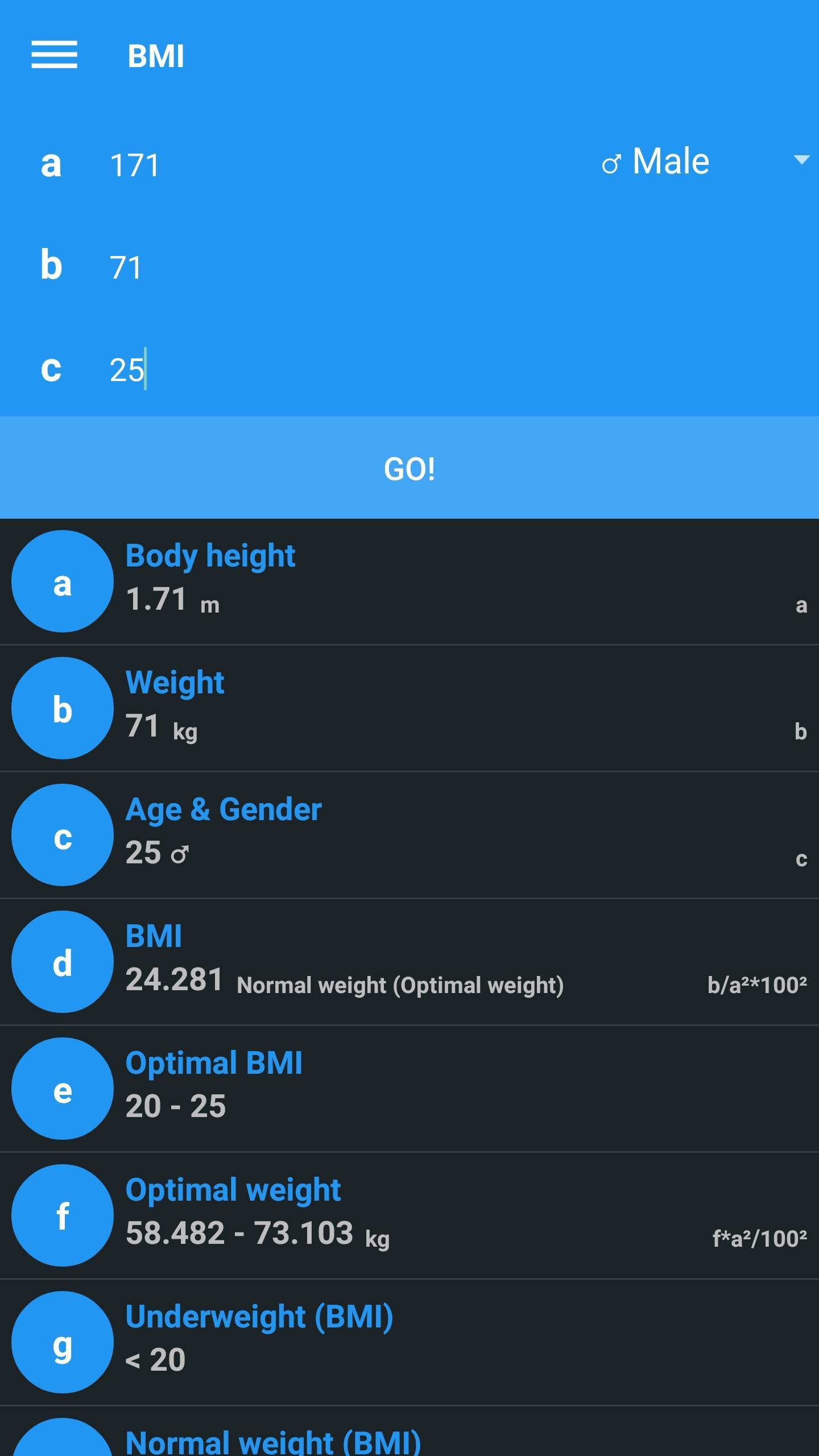
Task: Select the Weight result row
Action: click(409, 708)
